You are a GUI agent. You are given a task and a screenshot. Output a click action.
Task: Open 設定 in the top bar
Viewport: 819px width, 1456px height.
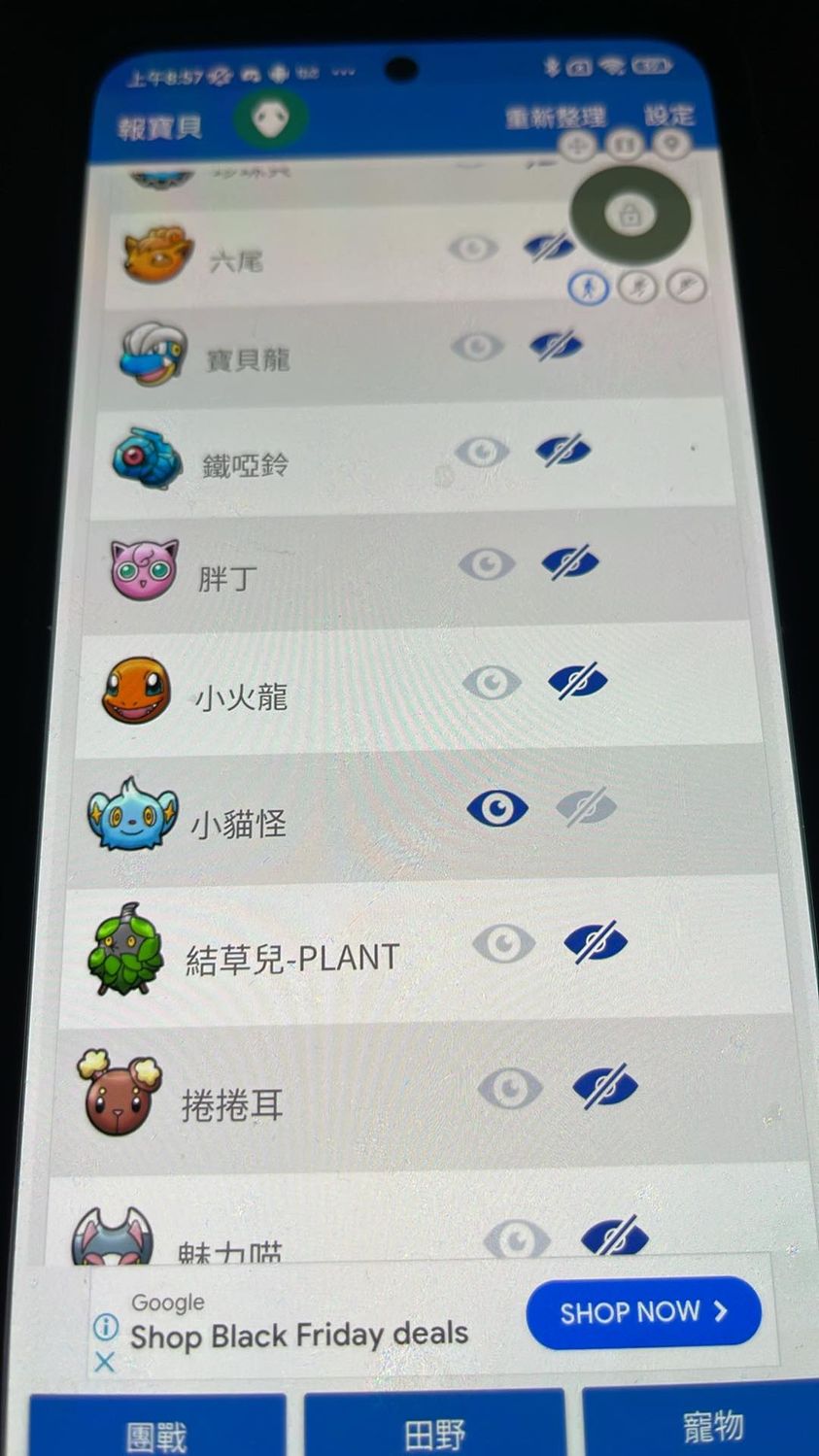click(669, 116)
